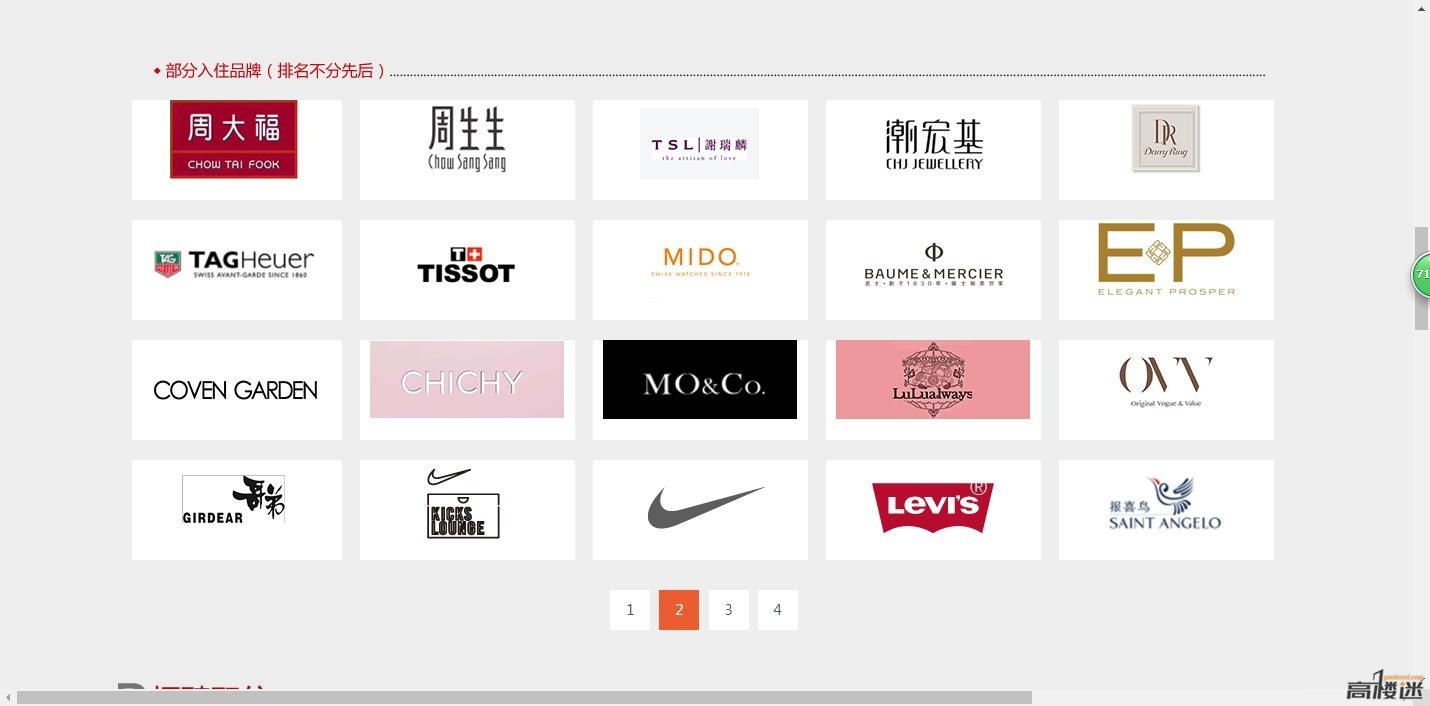View the Darry Ring brand tile
Image resolution: width=1430 pixels, height=706 pixels.
tap(1165, 139)
